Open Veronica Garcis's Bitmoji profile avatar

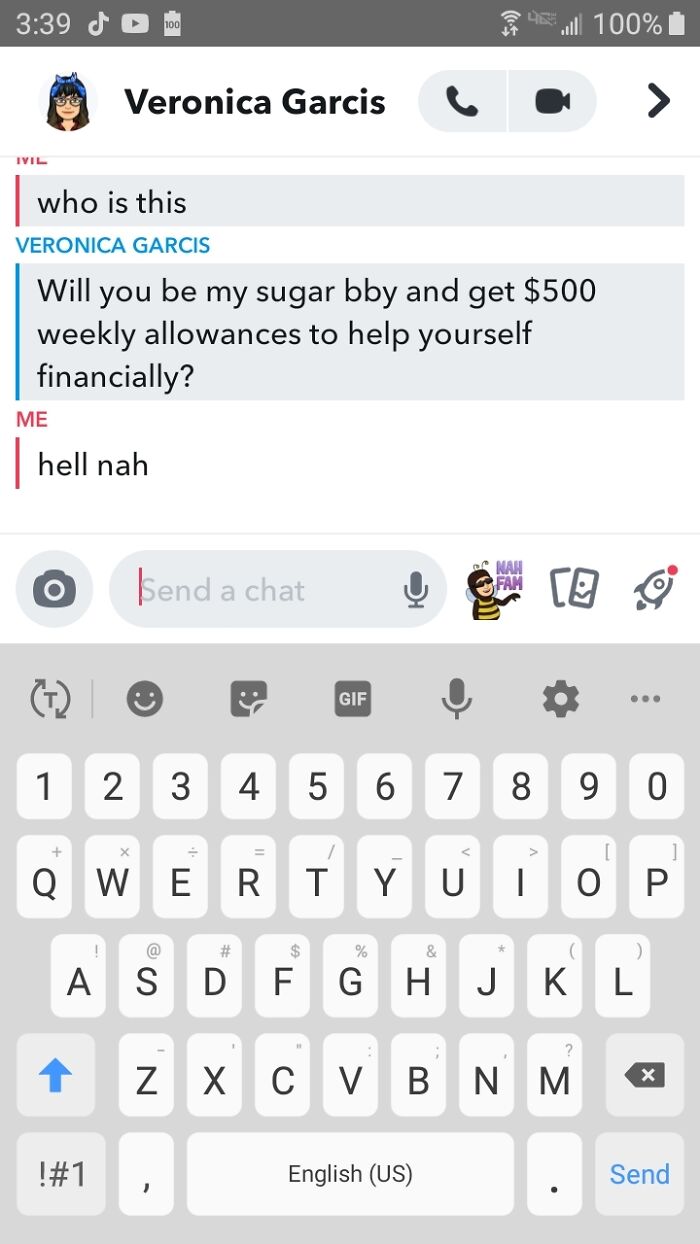point(67,101)
